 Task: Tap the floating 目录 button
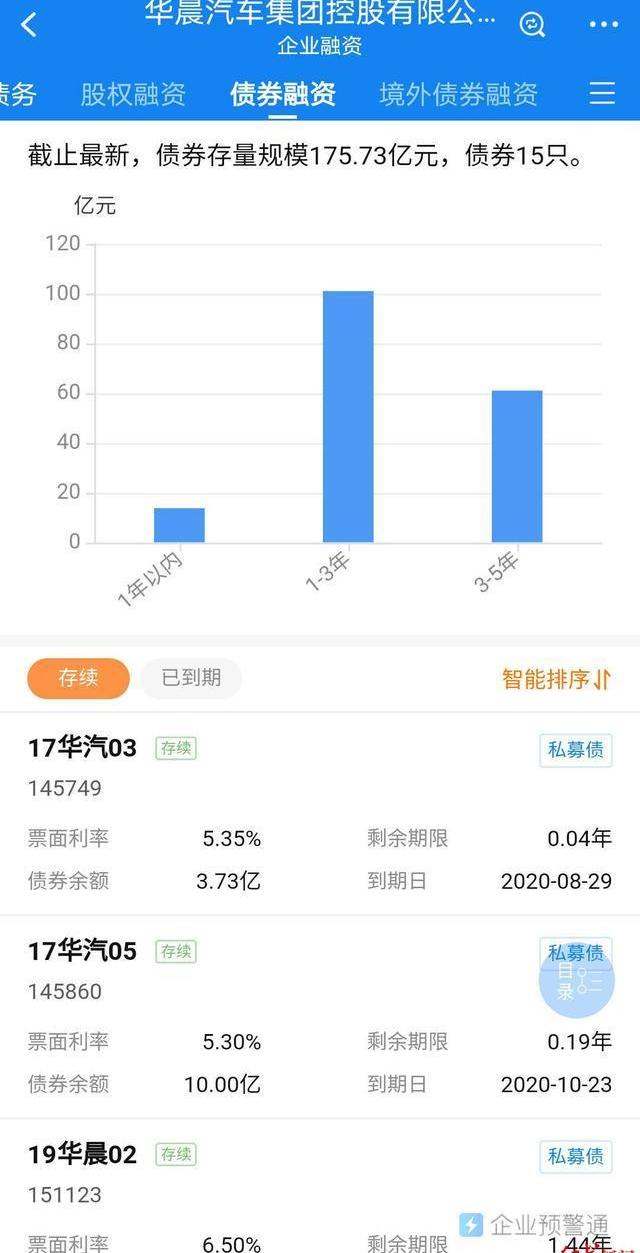(x=577, y=981)
